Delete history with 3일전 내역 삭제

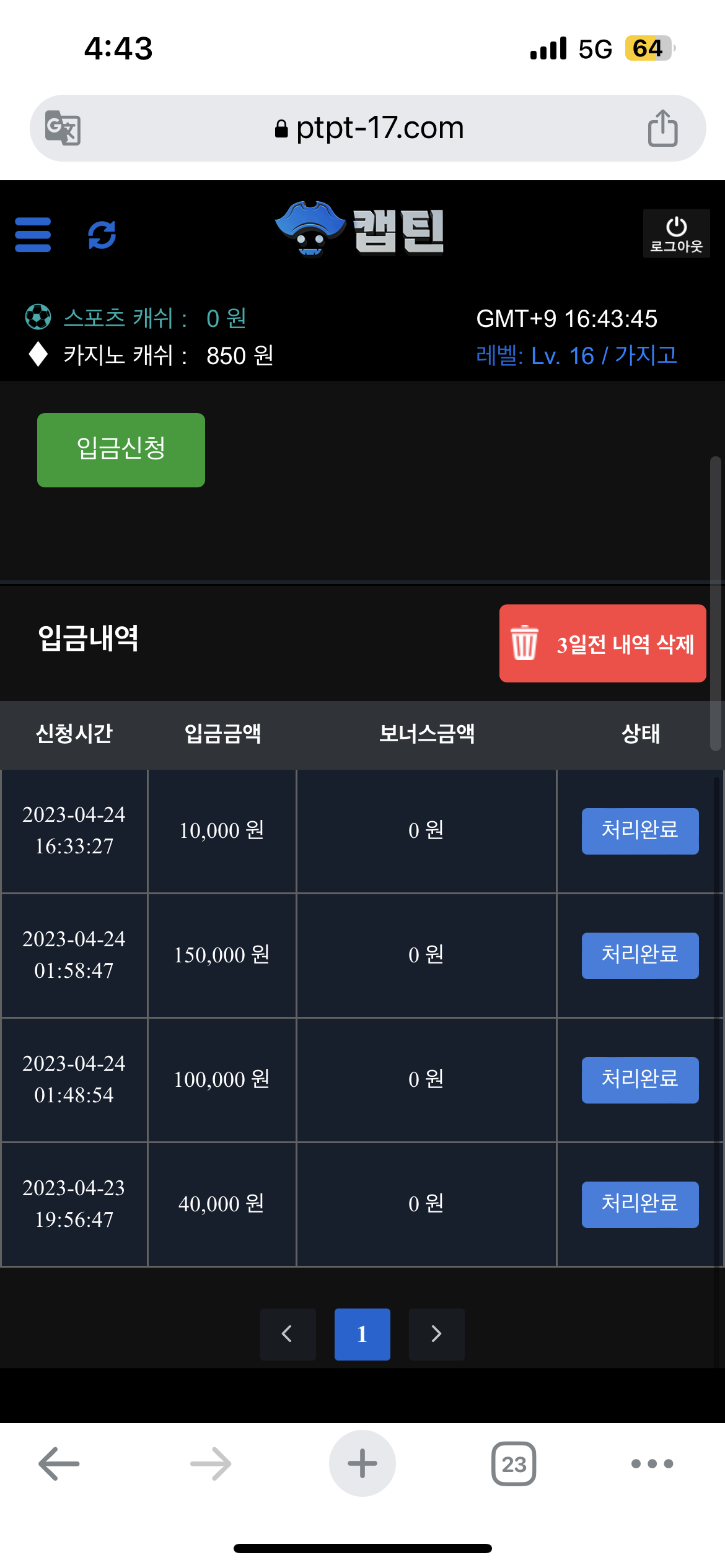603,643
